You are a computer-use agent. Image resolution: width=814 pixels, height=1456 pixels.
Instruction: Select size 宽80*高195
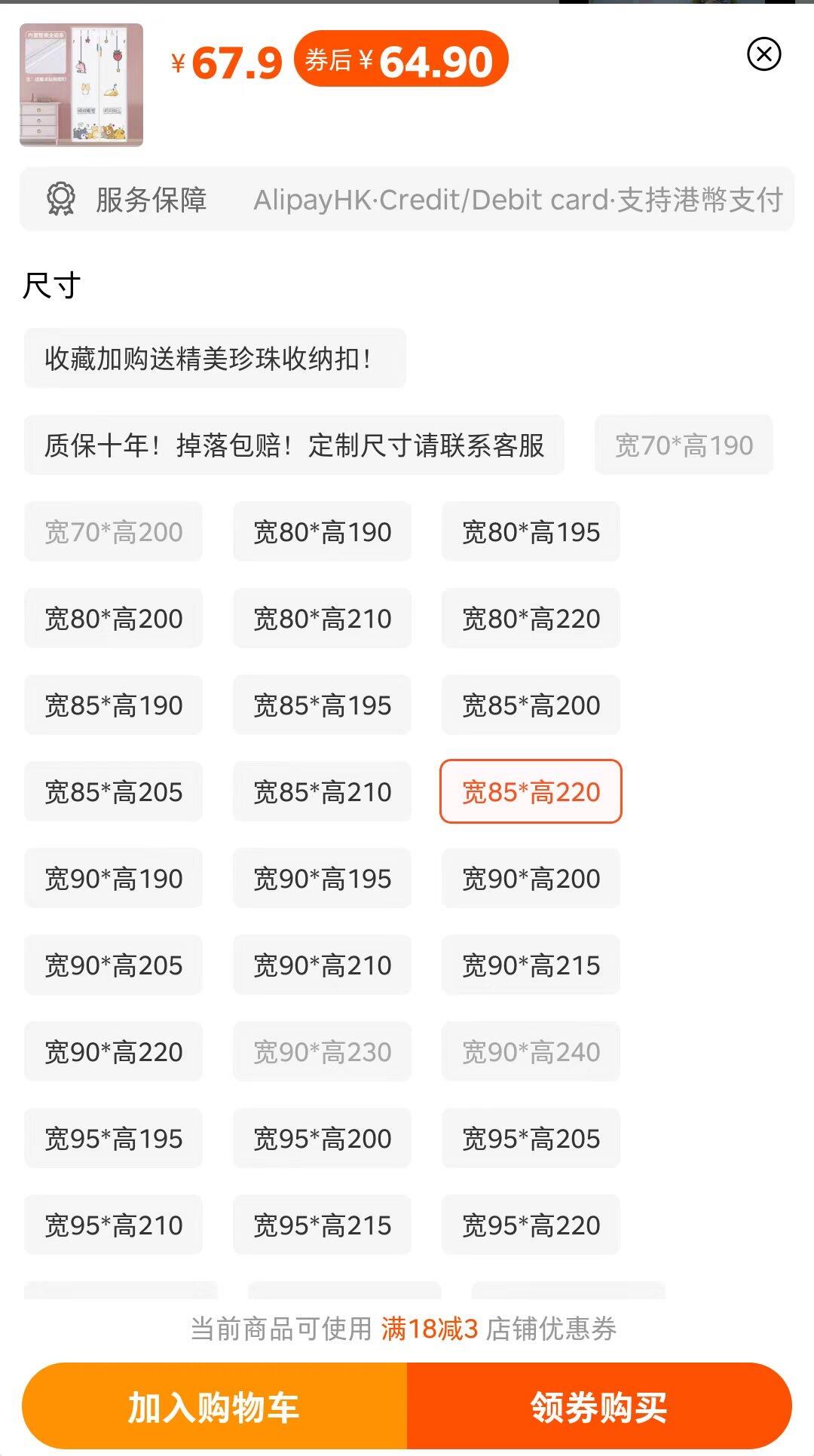pos(531,532)
